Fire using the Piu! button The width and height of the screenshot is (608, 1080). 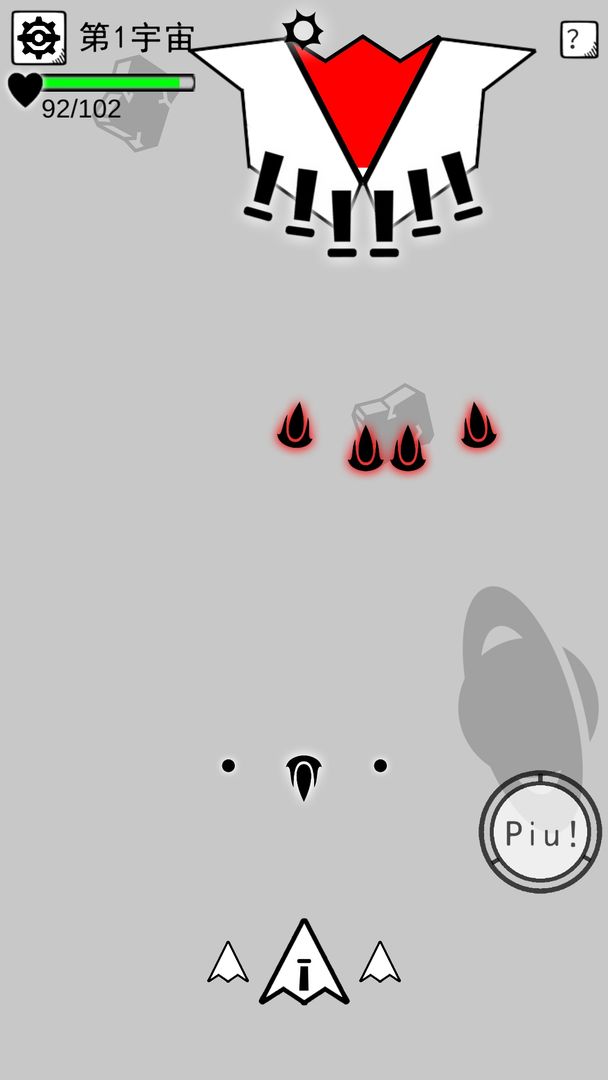pyautogui.click(x=540, y=832)
